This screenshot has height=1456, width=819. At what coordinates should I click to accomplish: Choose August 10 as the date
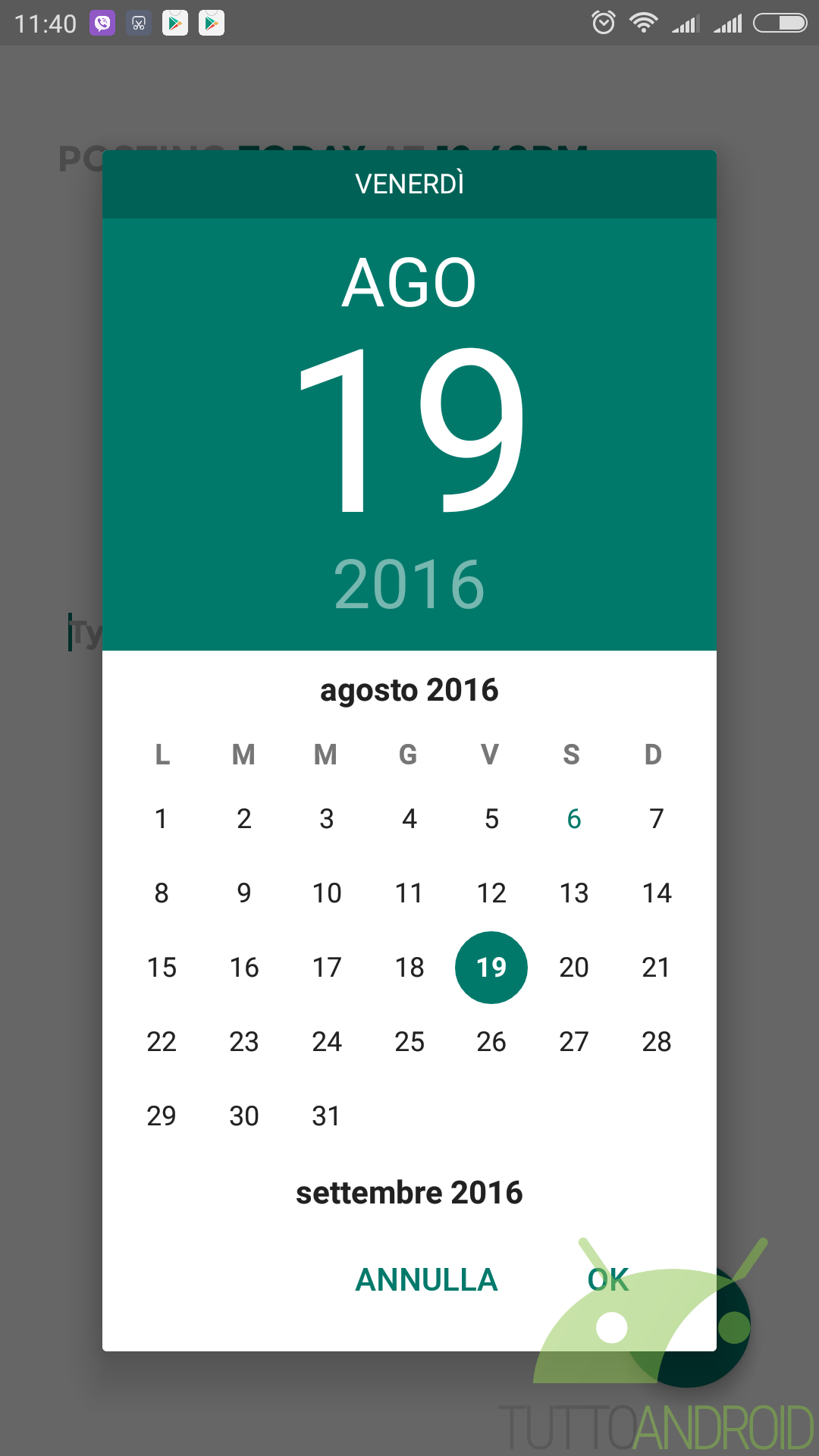click(x=327, y=893)
